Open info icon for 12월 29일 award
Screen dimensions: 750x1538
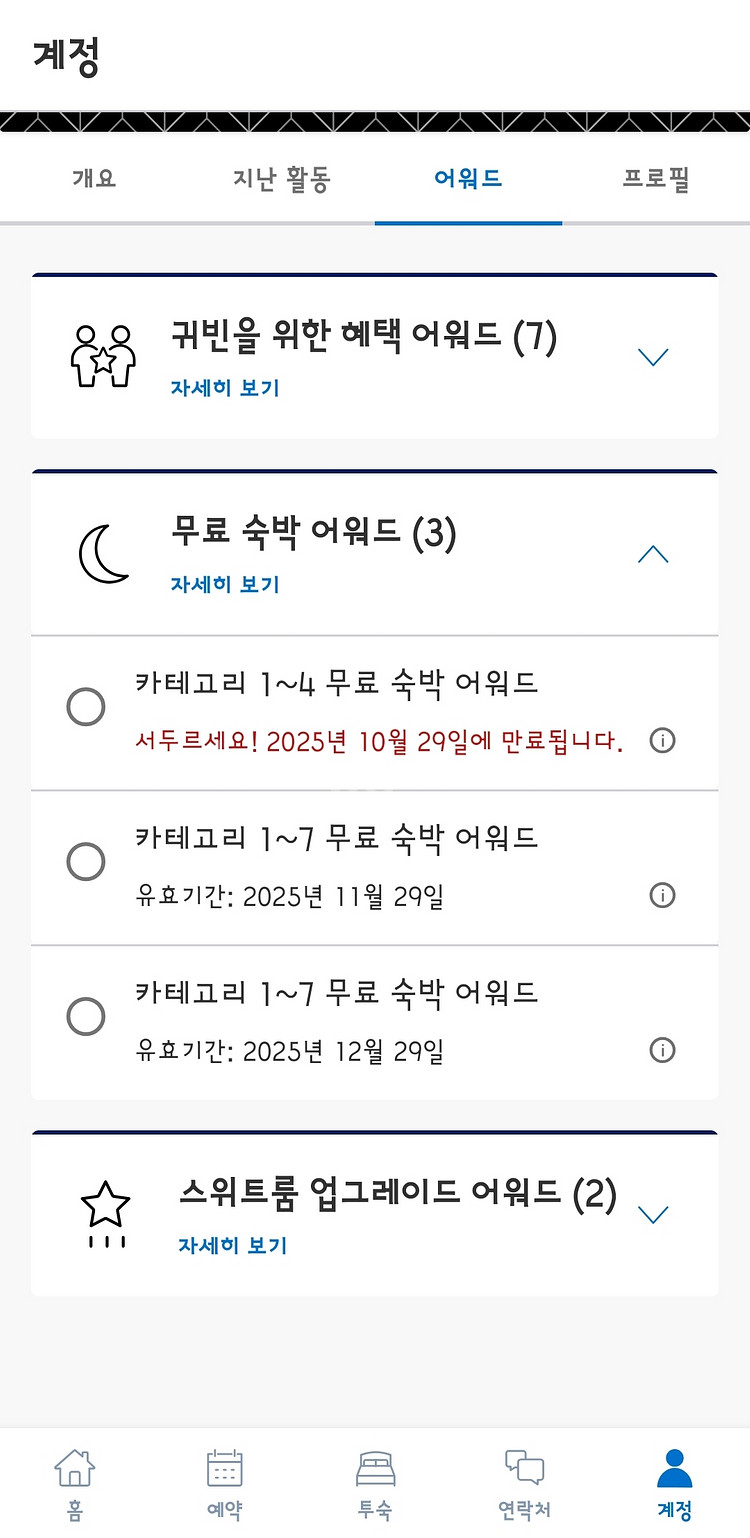click(x=662, y=1050)
